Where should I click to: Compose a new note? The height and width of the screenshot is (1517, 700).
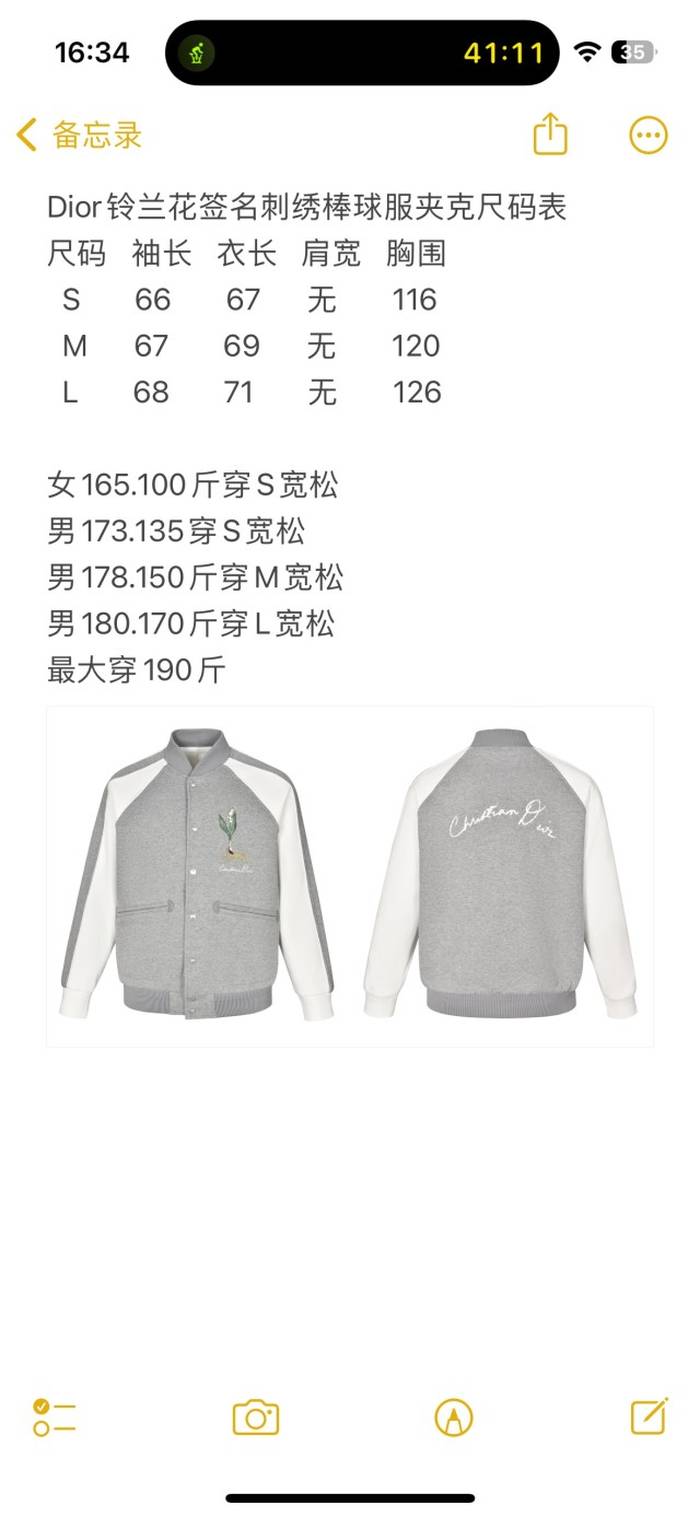click(649, 1416)
